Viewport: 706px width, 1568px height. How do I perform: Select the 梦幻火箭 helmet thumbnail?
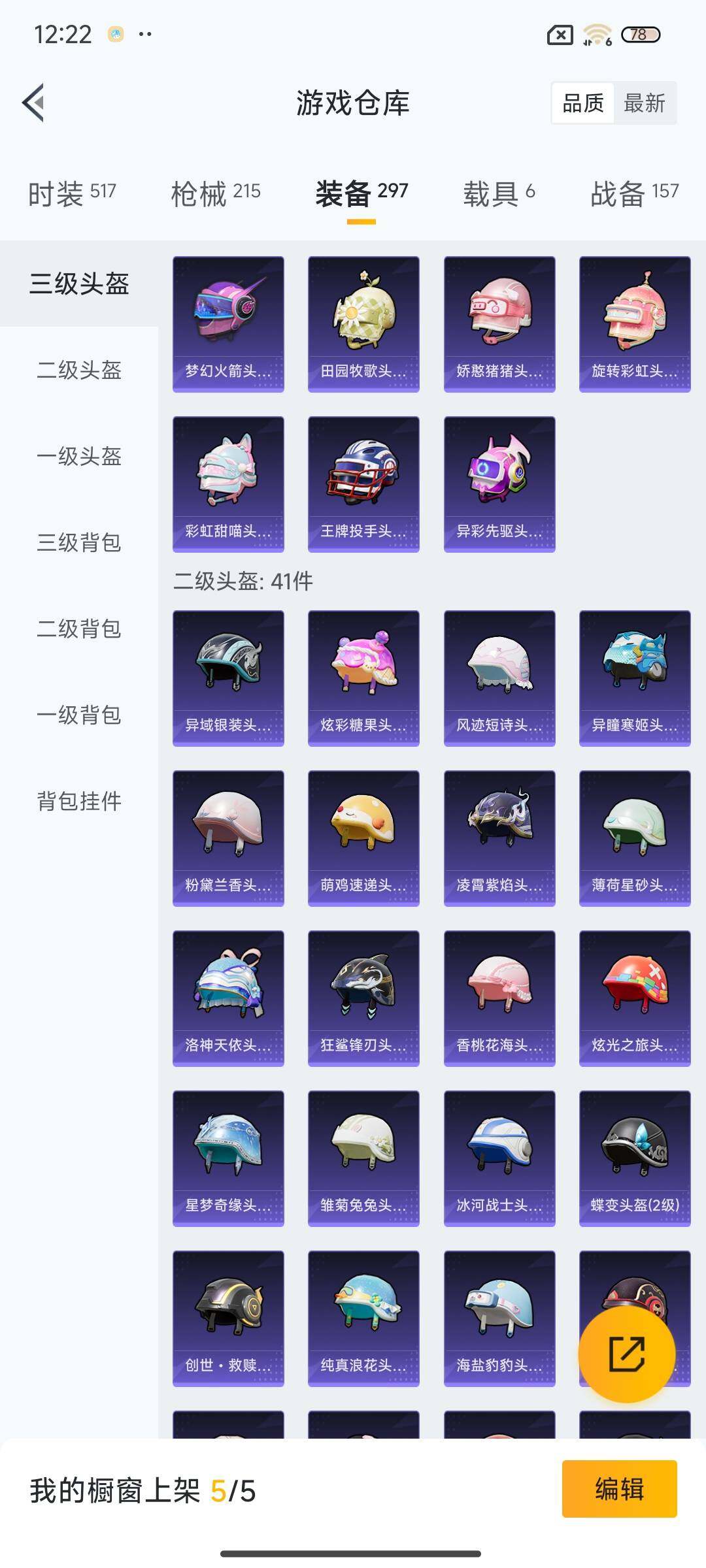[x=228, y=320]
